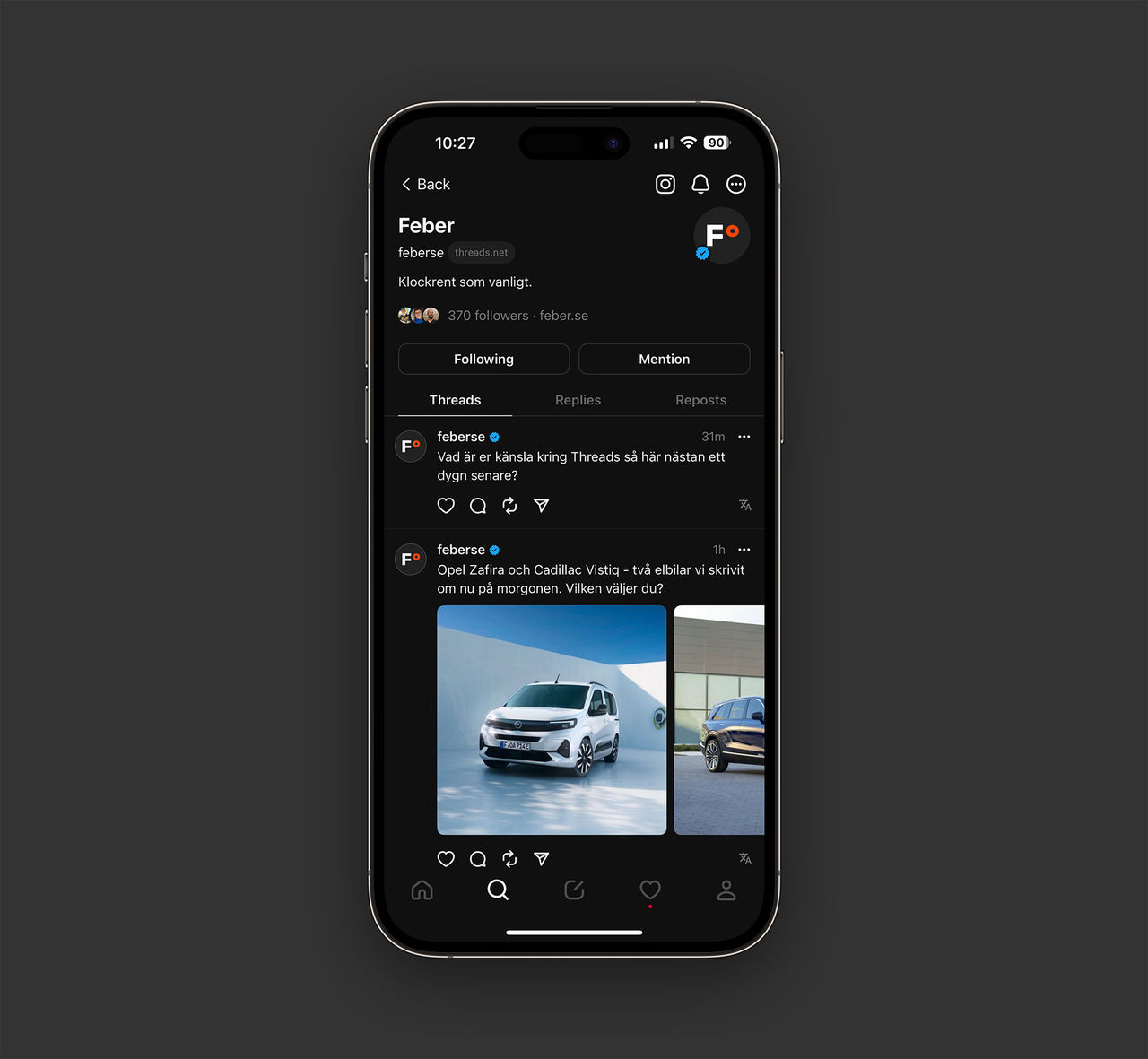
Task: Open the threads.net badge
Action: coord(481,253)
